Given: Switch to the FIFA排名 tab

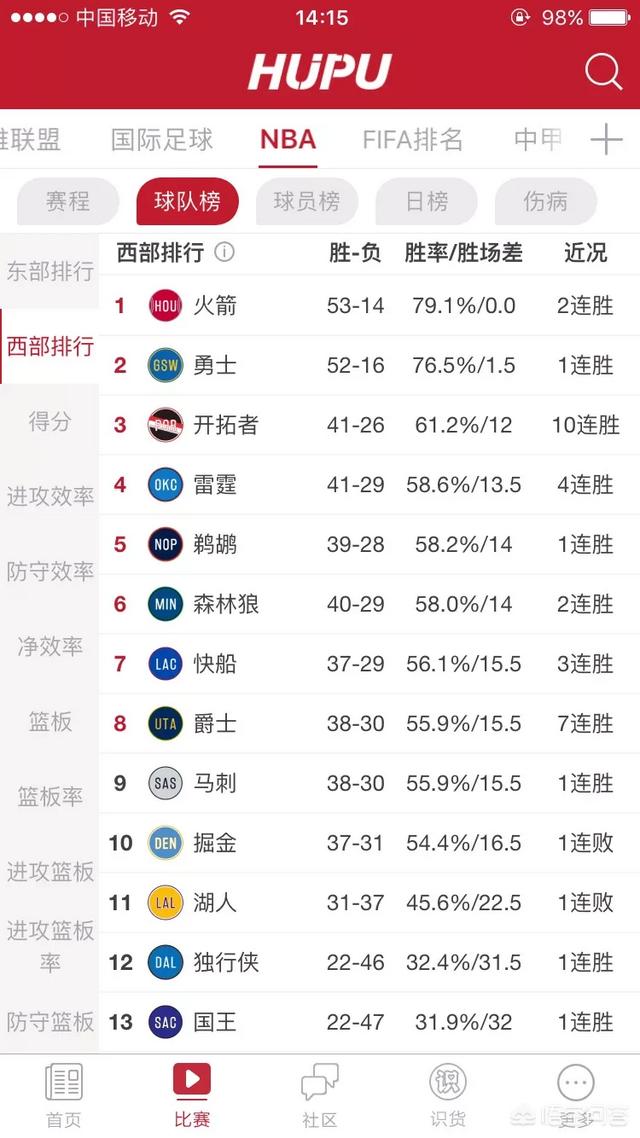Looking at the screenshot, I should [412, 139].
